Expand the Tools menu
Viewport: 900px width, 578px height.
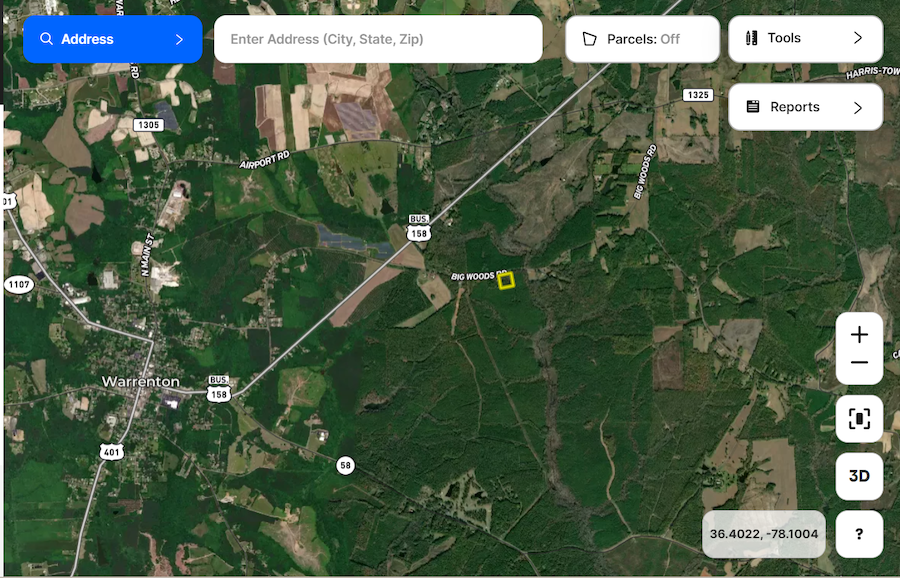click(x=805, y=38)
